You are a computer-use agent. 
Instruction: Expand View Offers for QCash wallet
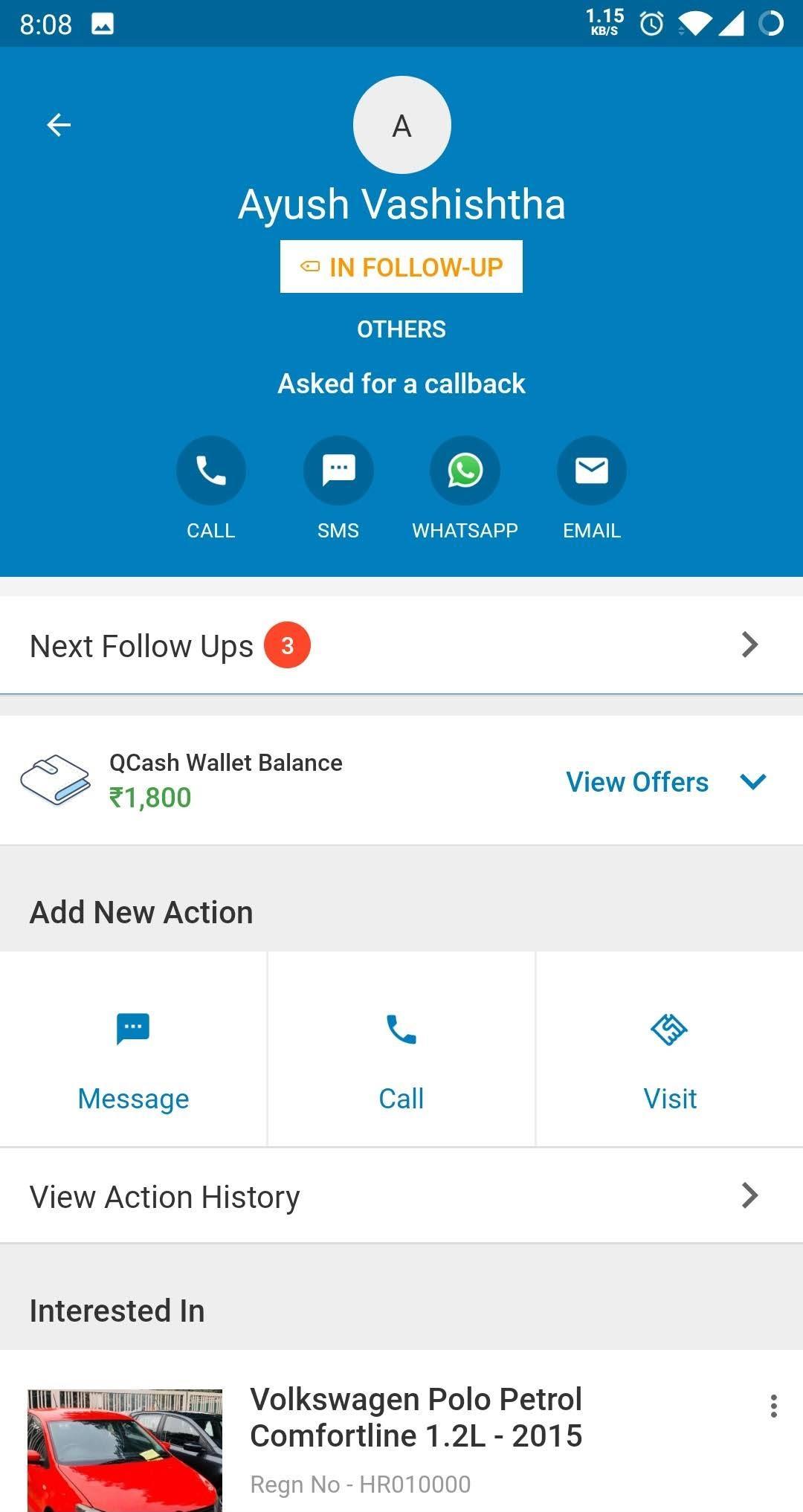(664, 782)
